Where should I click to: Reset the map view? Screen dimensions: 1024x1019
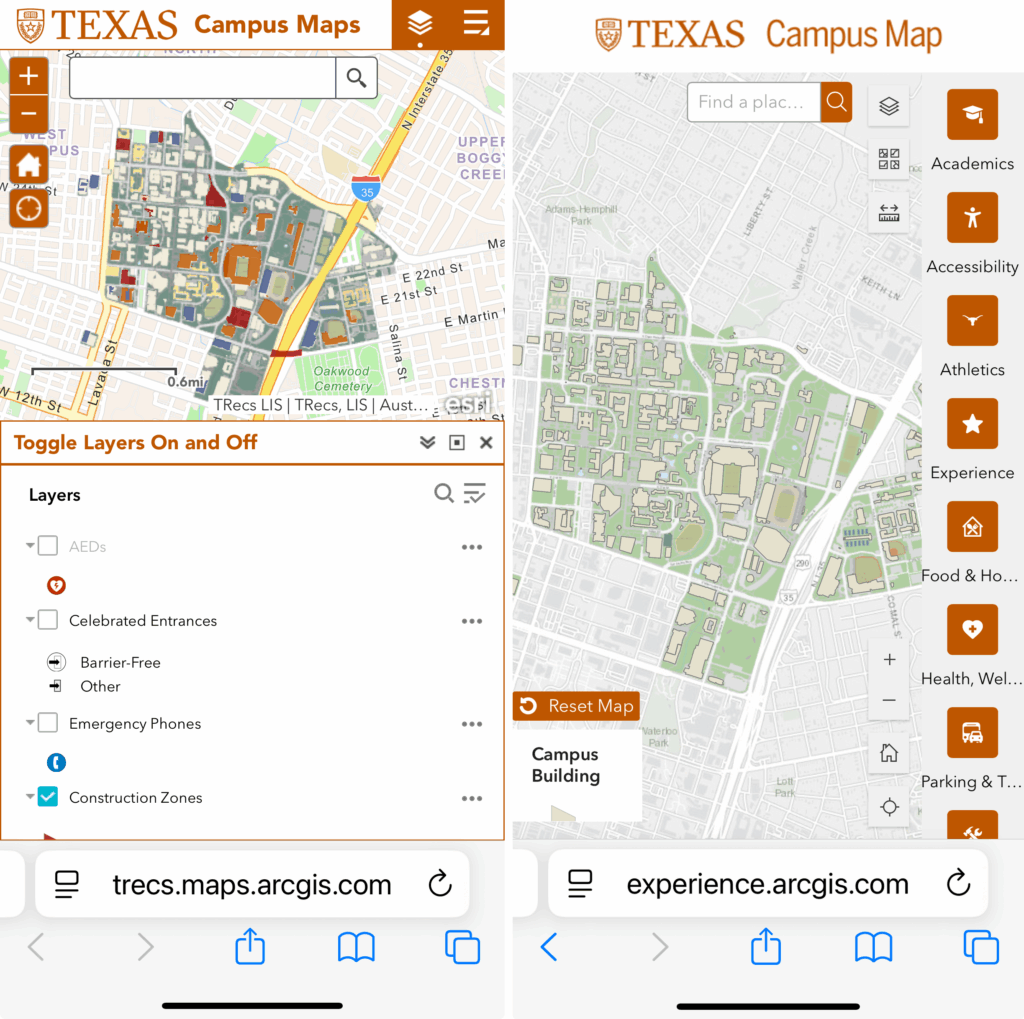point(577,706)
